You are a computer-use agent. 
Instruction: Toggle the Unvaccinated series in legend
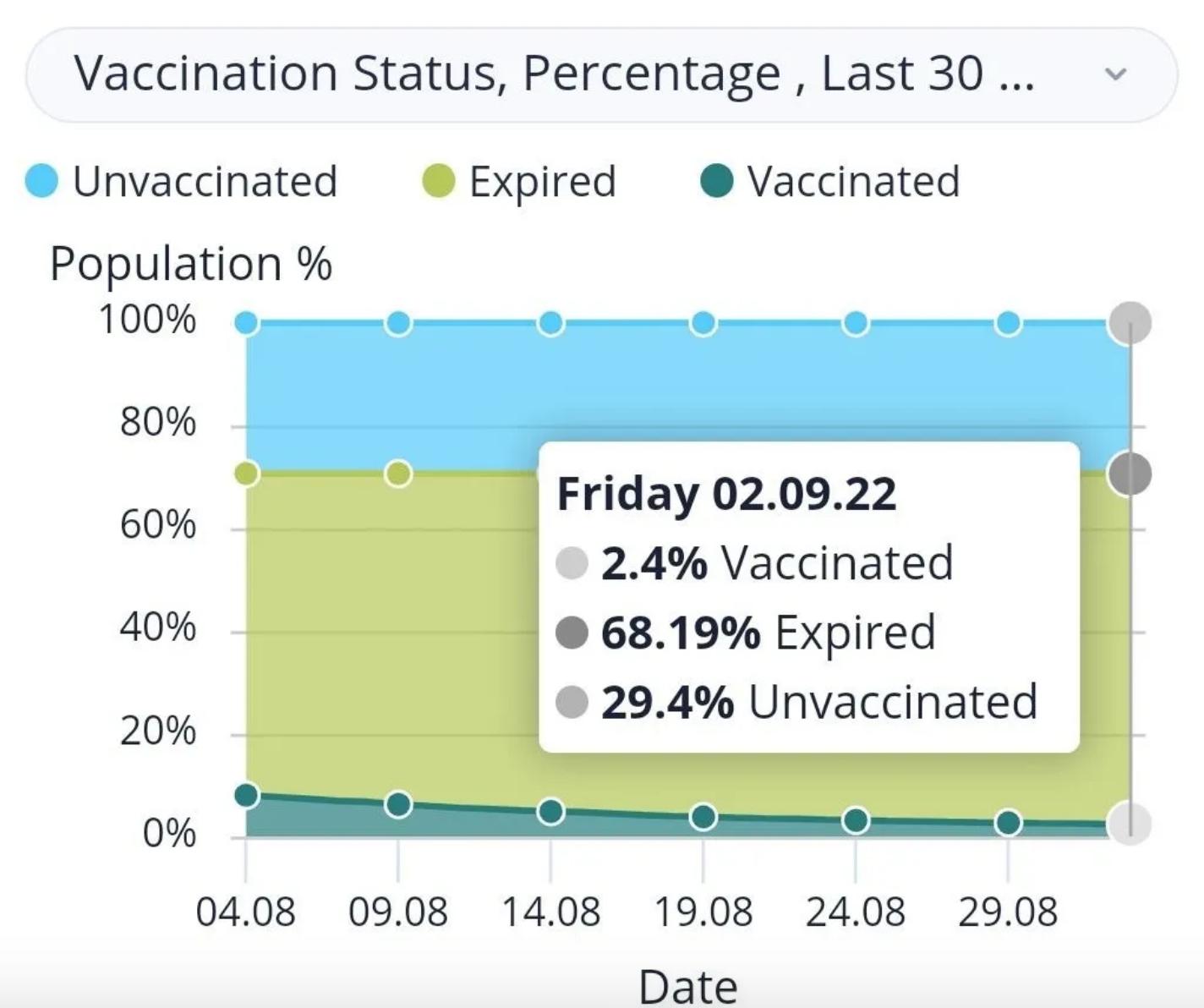pyautogui.click(x=182, y=181)
